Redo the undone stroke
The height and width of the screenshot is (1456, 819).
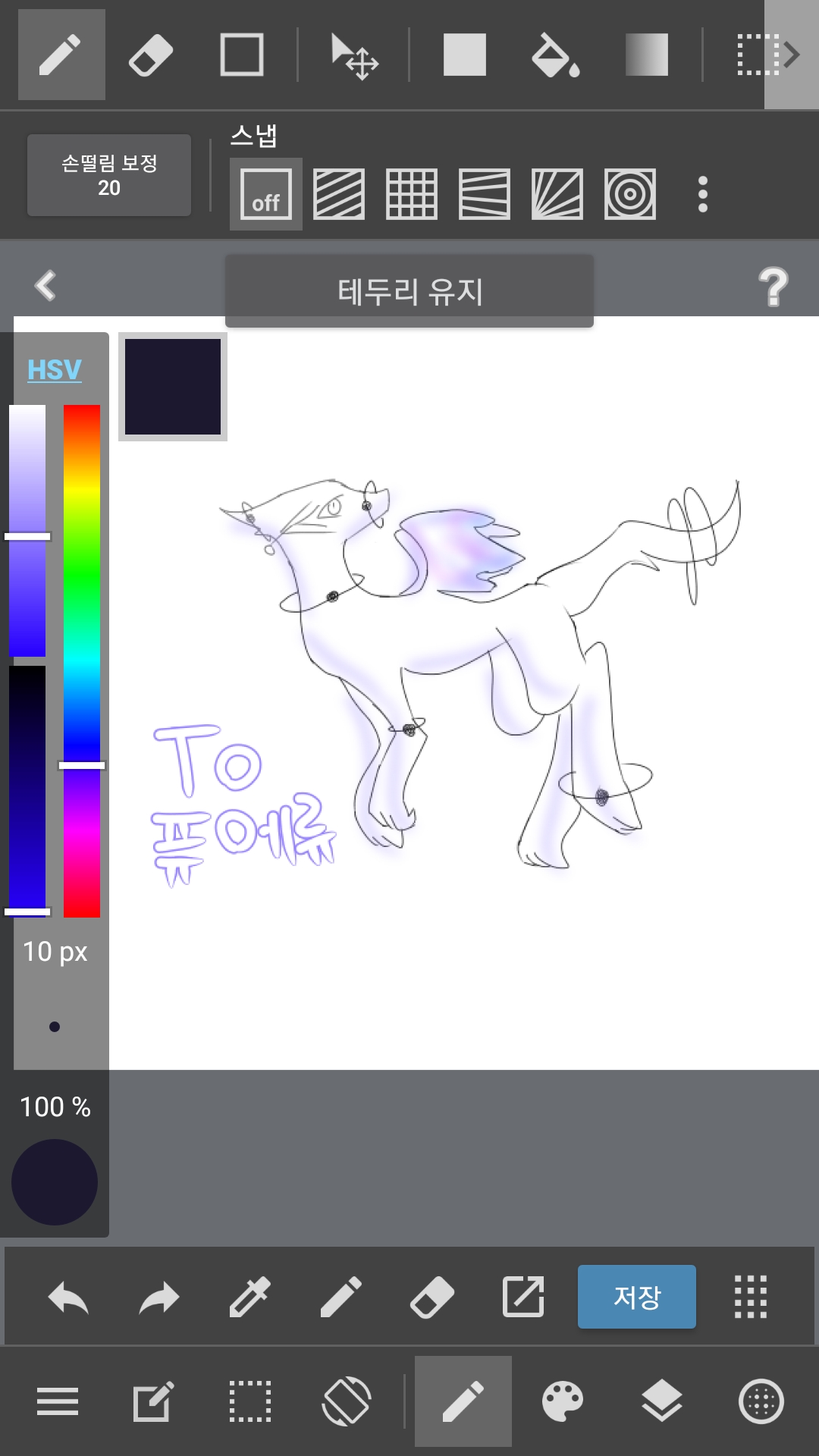pos(158,1297)
